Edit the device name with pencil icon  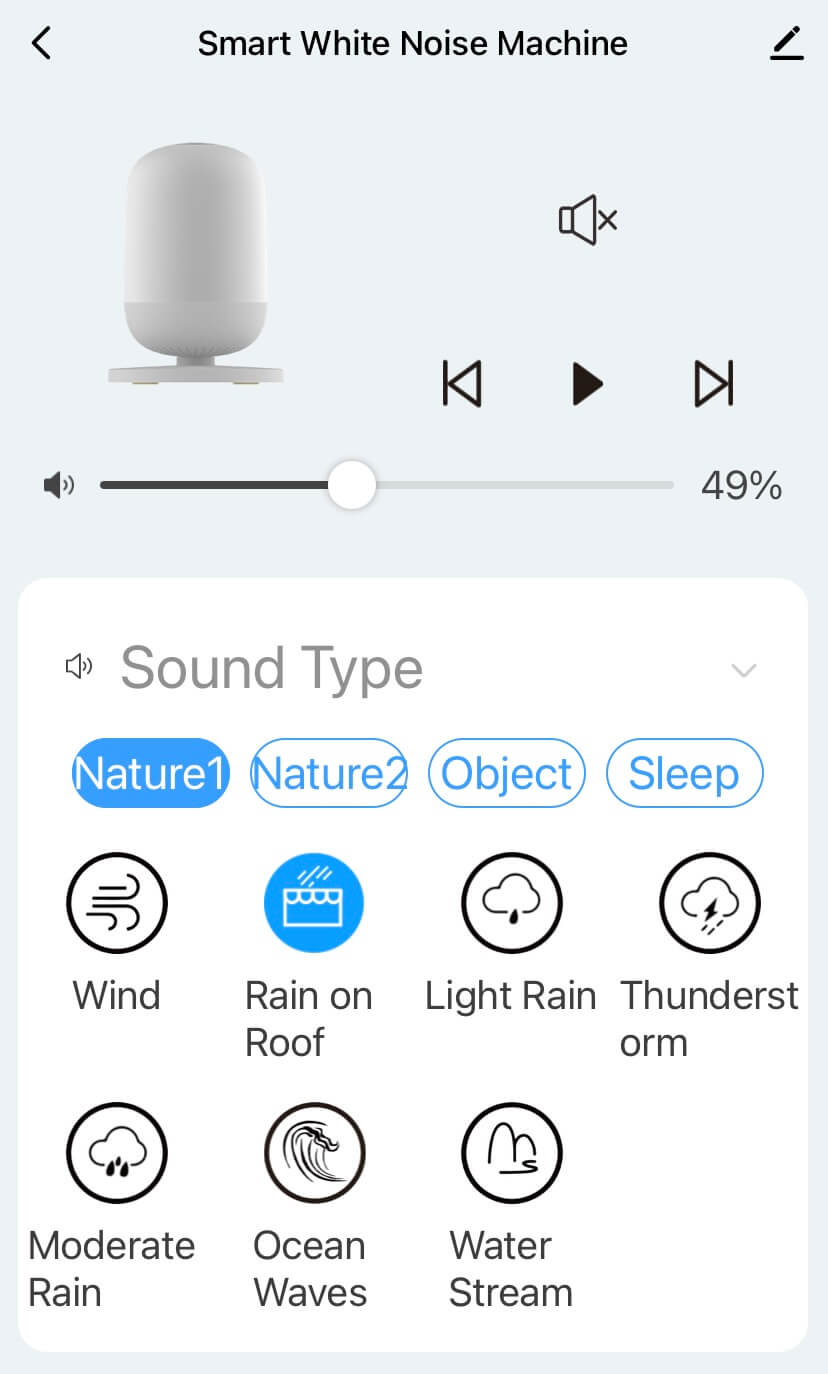pos(787,44)
